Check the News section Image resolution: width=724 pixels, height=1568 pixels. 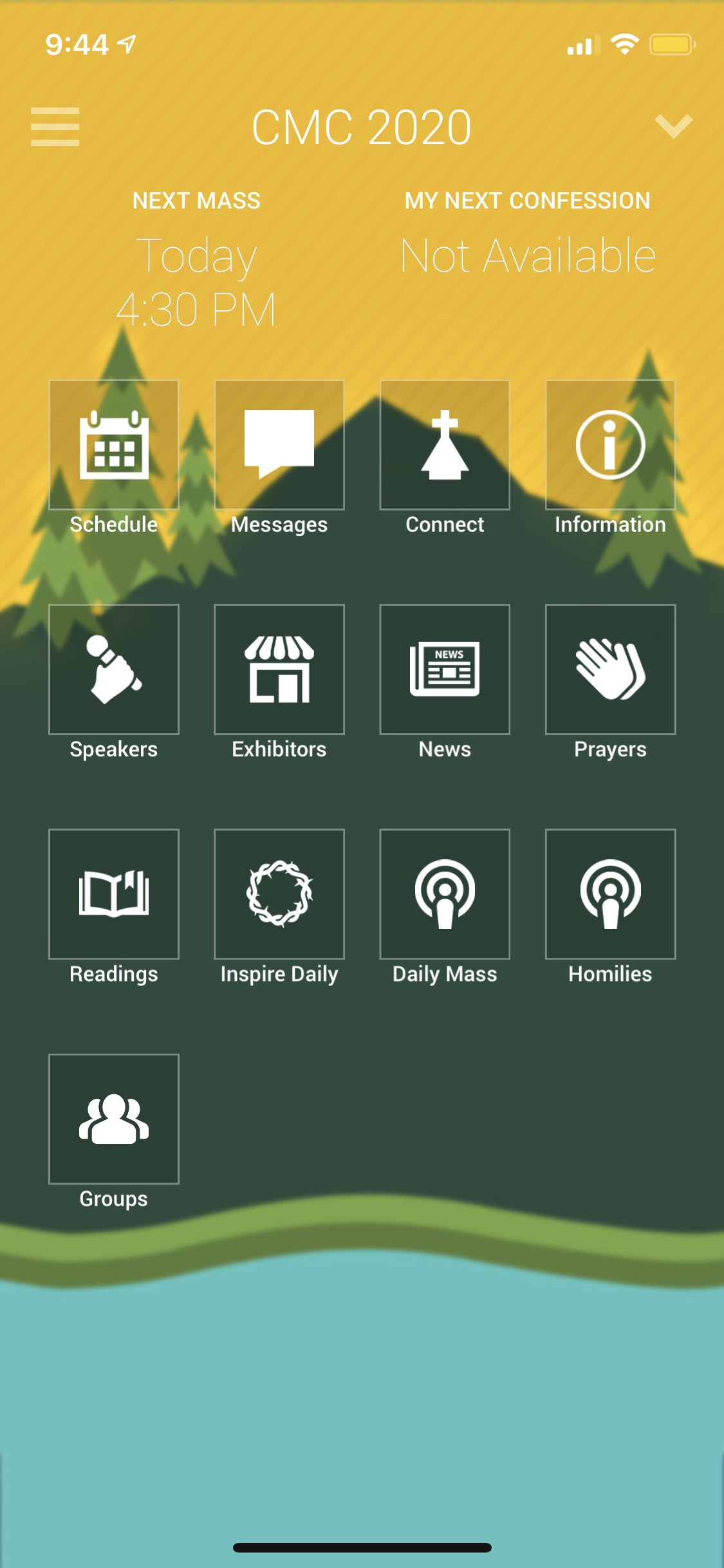click(445, 669)
